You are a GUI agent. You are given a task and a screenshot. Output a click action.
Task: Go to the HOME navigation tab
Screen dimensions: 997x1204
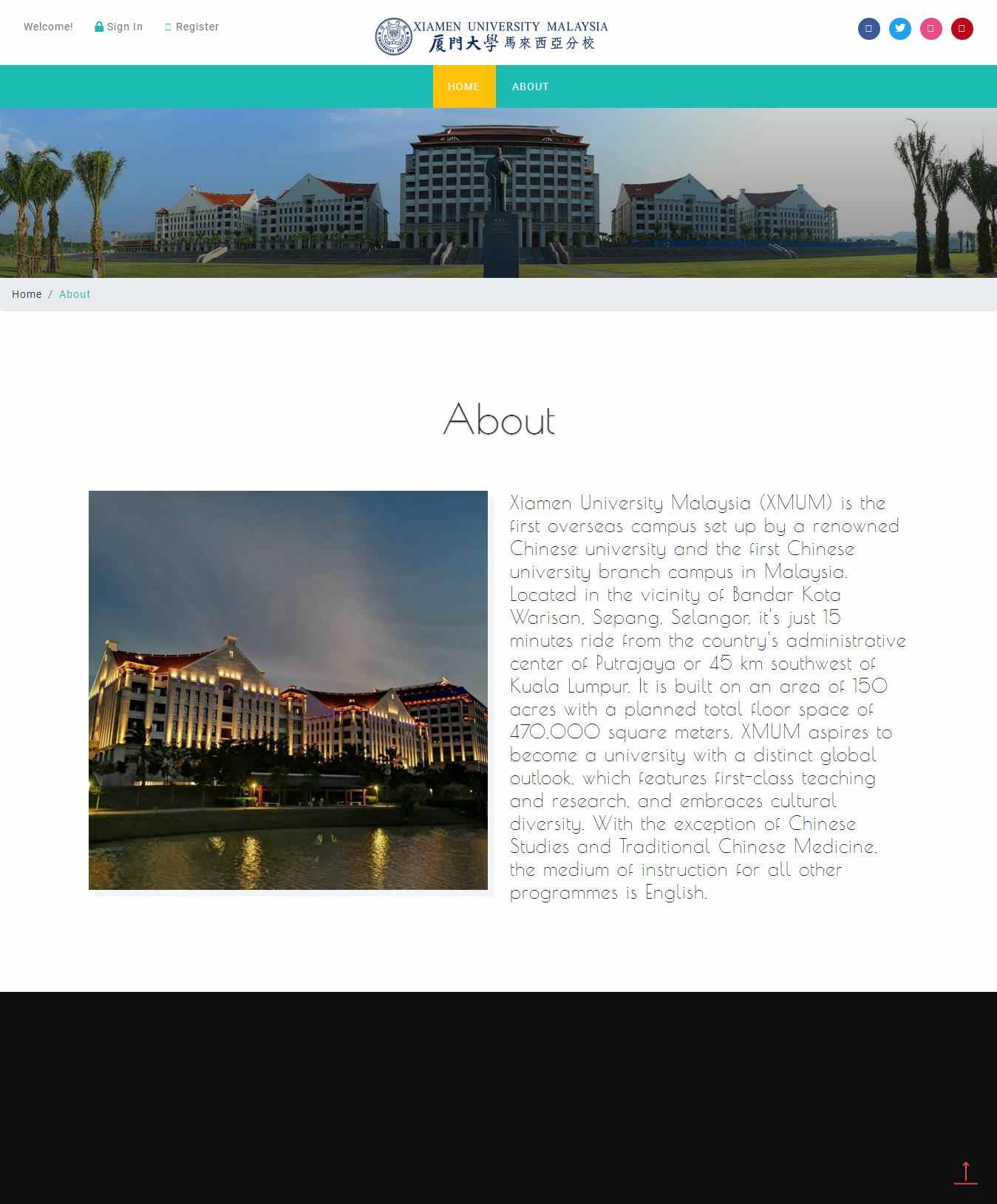pyautogui.click(x=463, y=86)
